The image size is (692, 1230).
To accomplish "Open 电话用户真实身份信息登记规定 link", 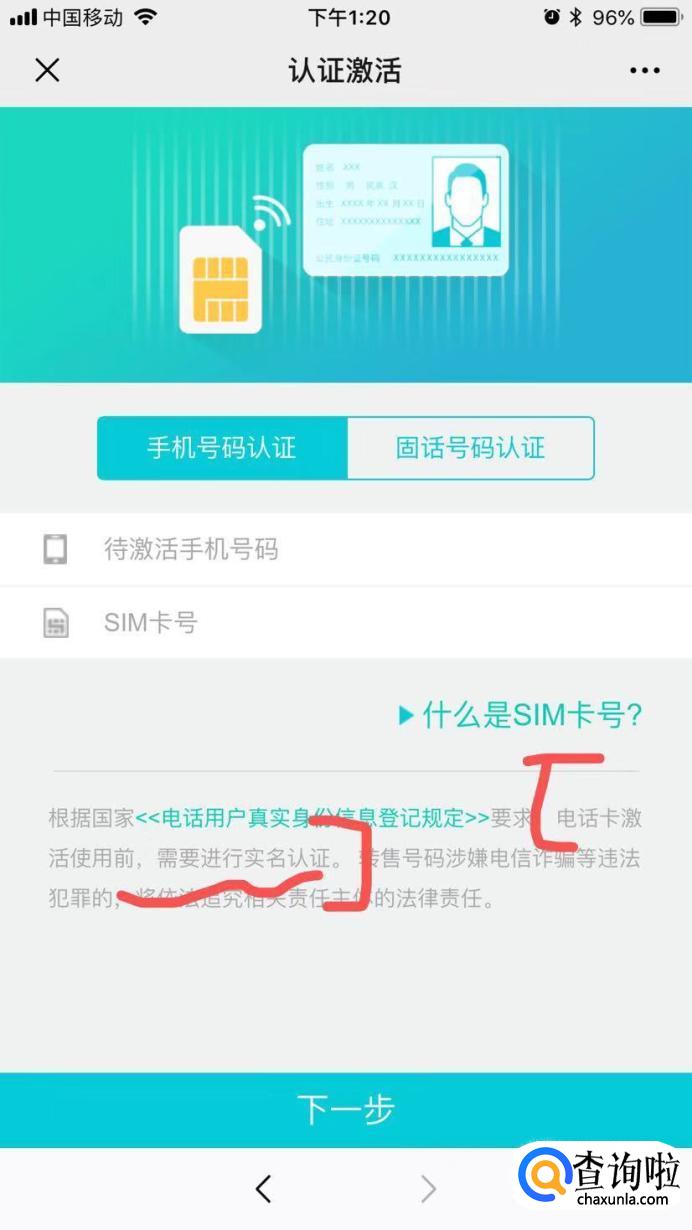I will point(312,818).
